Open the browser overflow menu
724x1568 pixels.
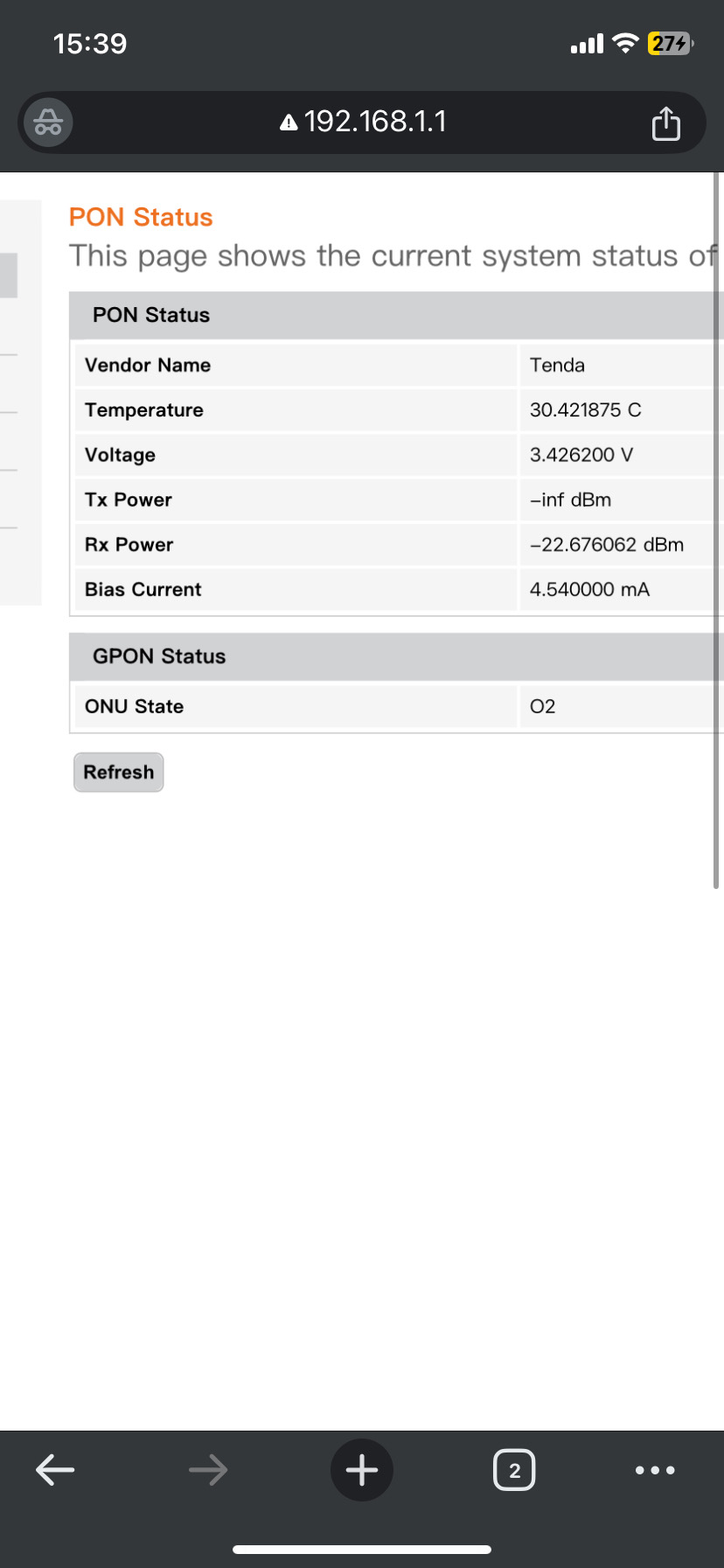pyautogui.click(x=655, y=1470)
